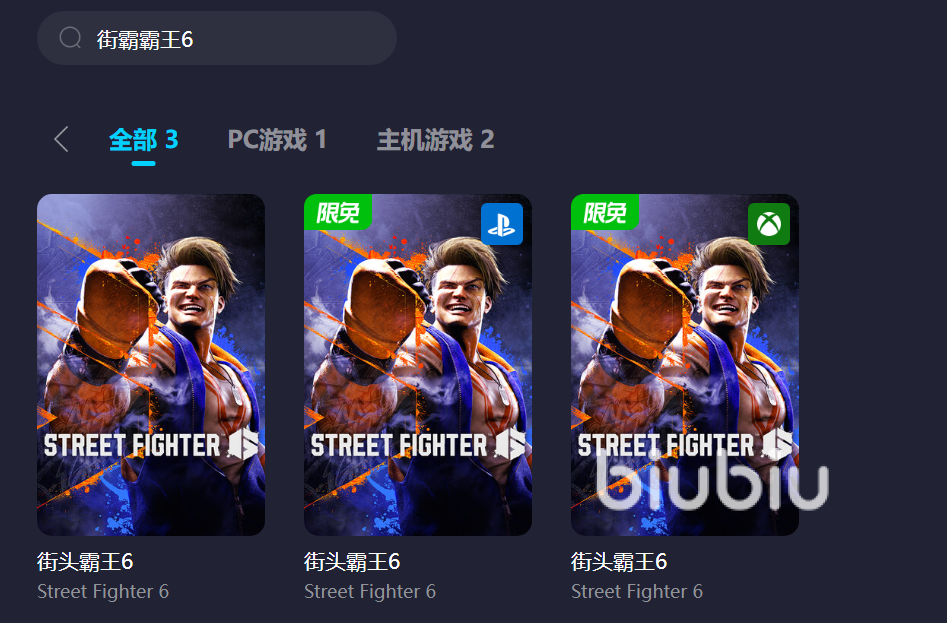
Task: Tap the search field showing 街霸霸王6
Action: point(230,39)
